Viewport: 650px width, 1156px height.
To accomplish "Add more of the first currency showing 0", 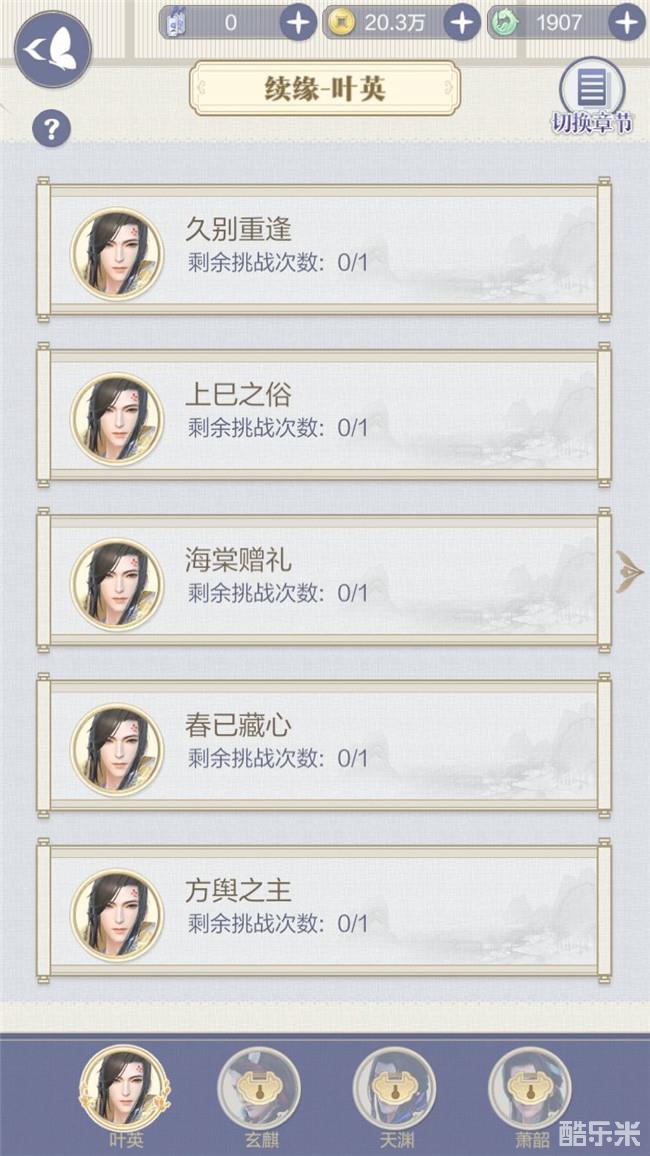I will [x=298, y=22].
